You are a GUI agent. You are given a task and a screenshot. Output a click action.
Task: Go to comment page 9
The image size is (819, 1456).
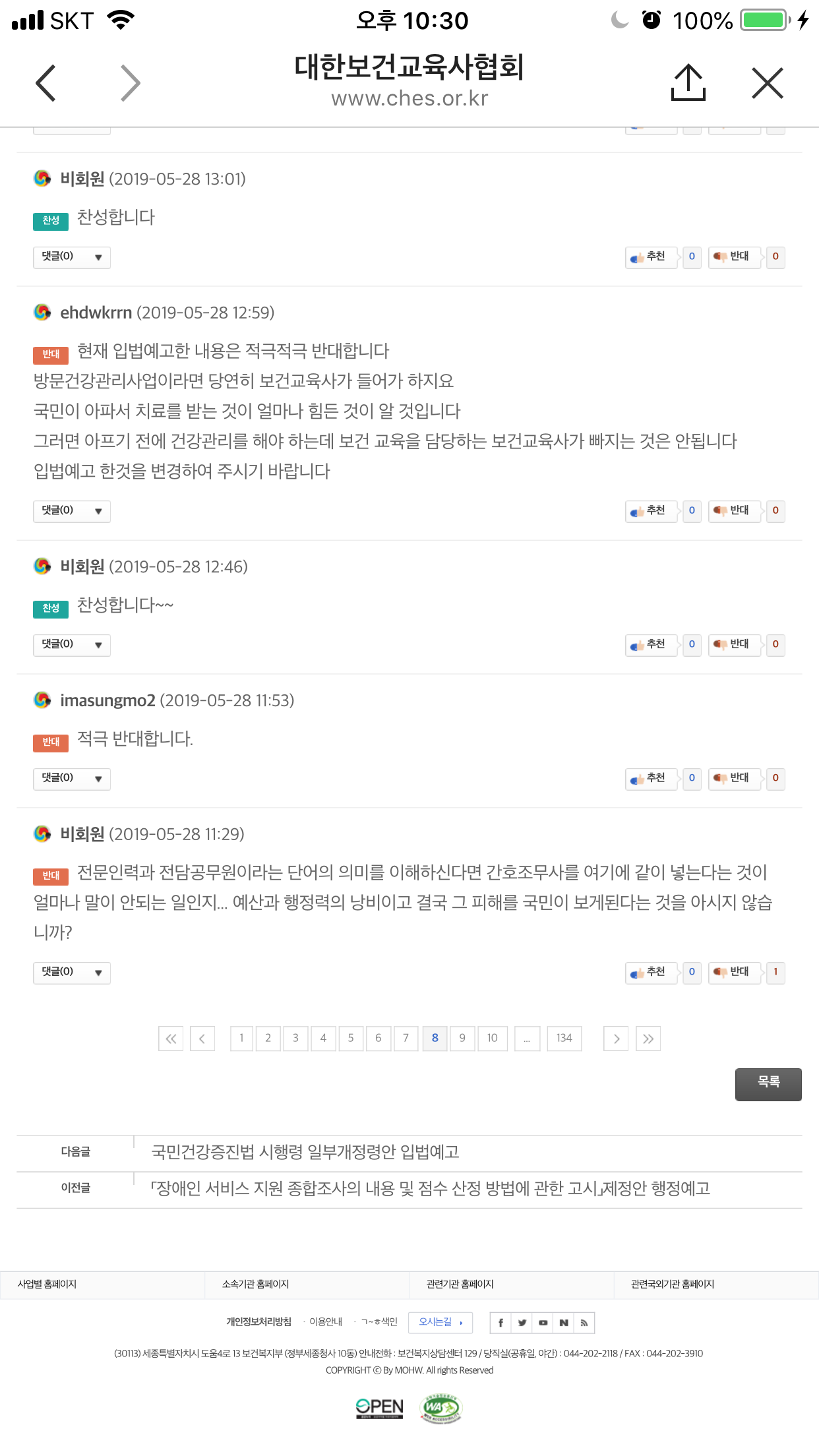(462, 1039)
